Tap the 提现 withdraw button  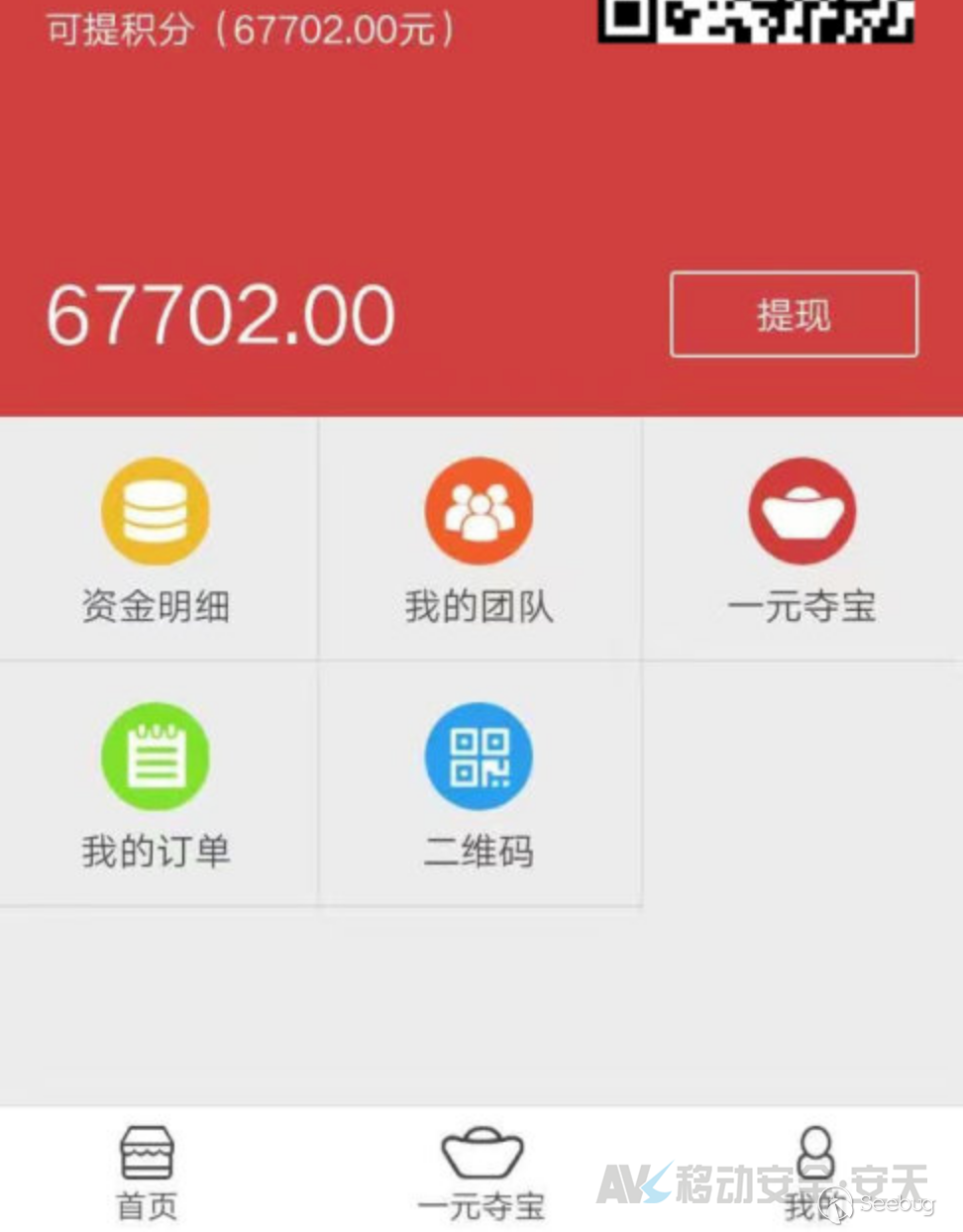pos(794,314)
